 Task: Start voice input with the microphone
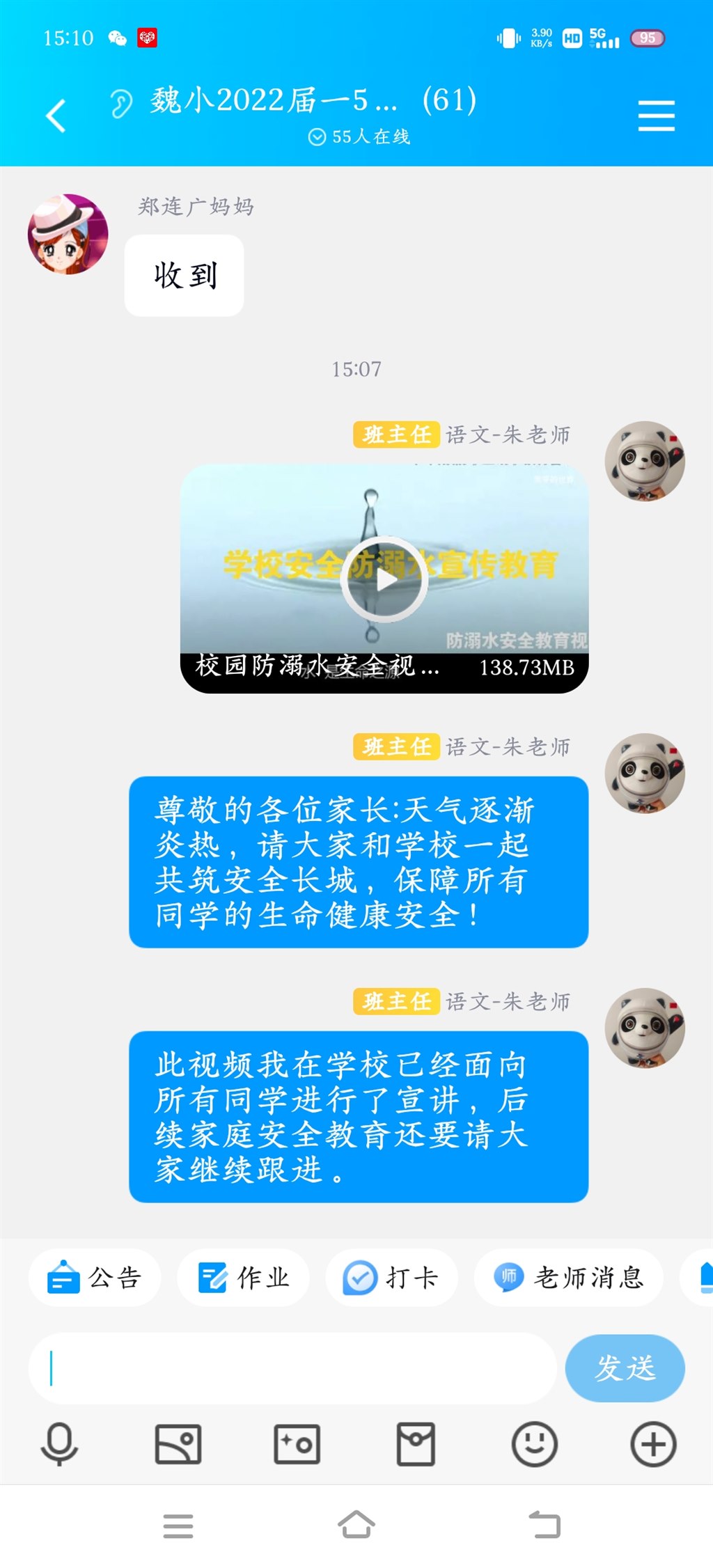point(59,1444)
